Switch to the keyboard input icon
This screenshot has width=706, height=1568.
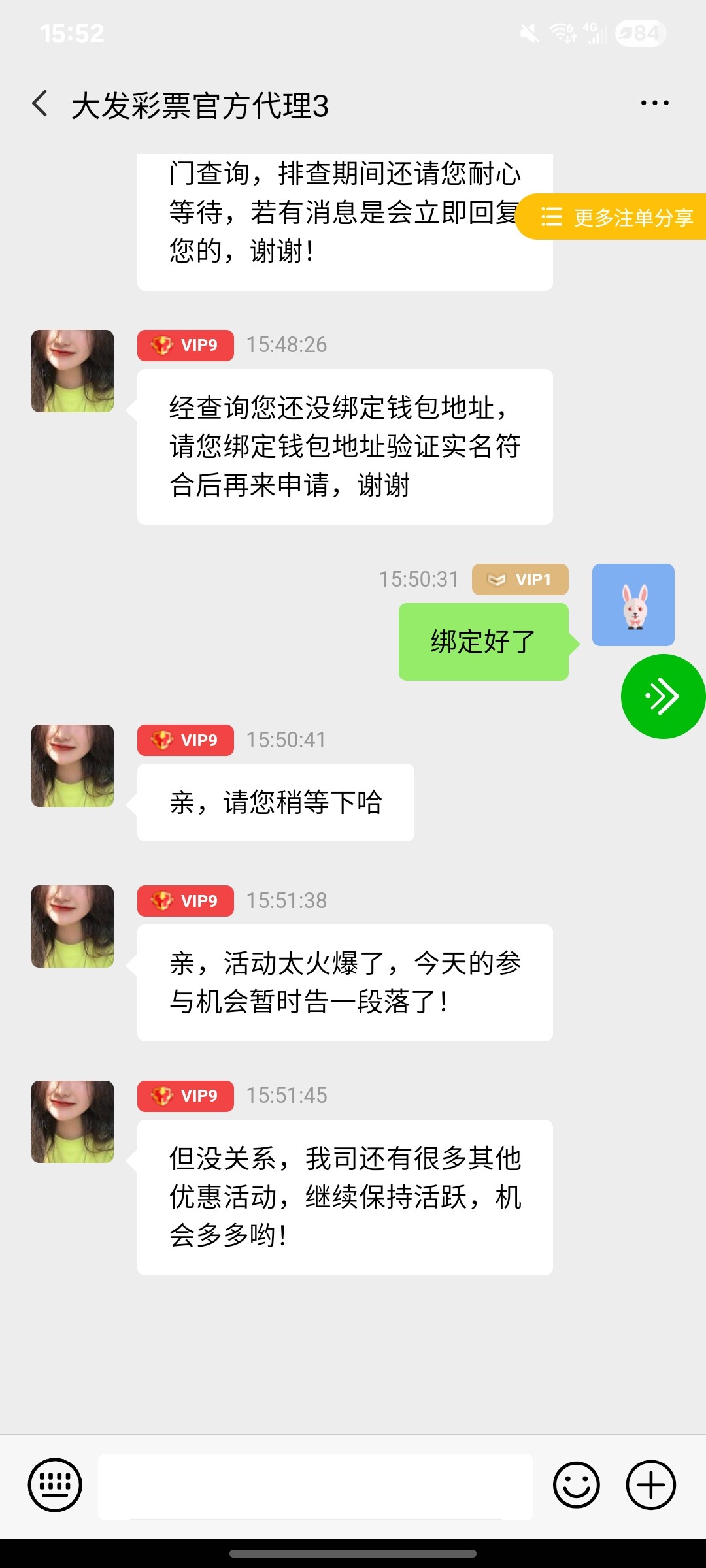point(55,1485)
